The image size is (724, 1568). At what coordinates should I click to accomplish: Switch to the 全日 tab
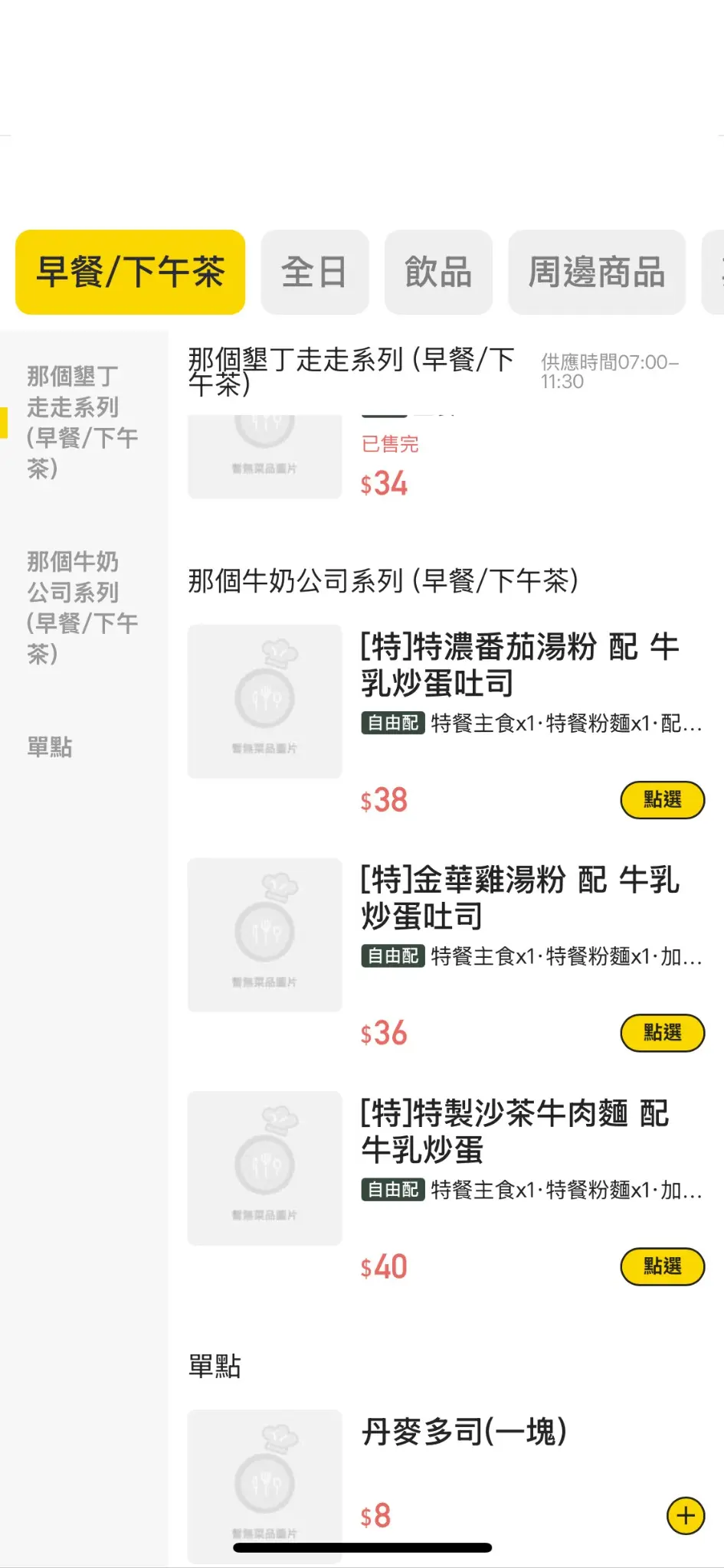pyautogui.click(x=314, y=272)
